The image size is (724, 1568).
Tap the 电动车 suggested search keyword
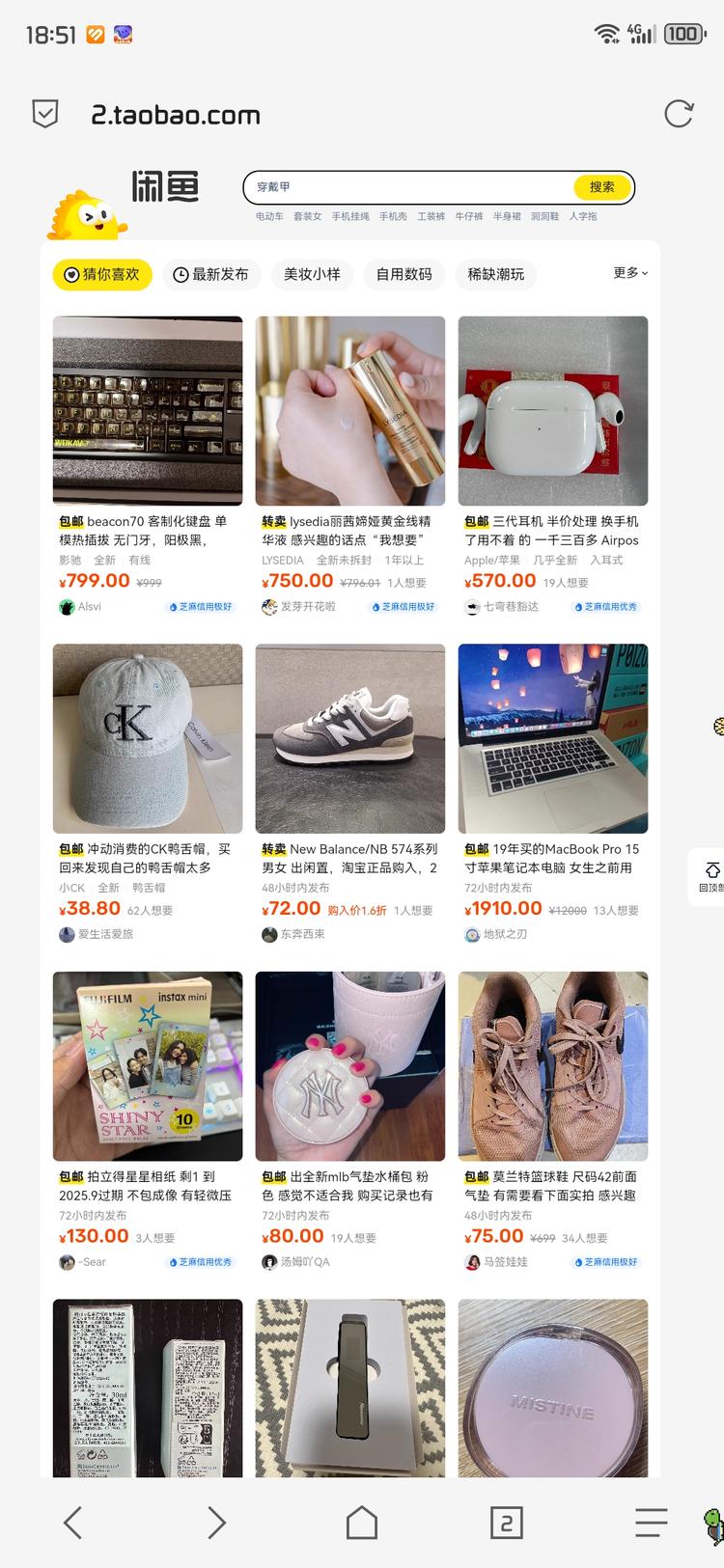(x=269, y=216)
